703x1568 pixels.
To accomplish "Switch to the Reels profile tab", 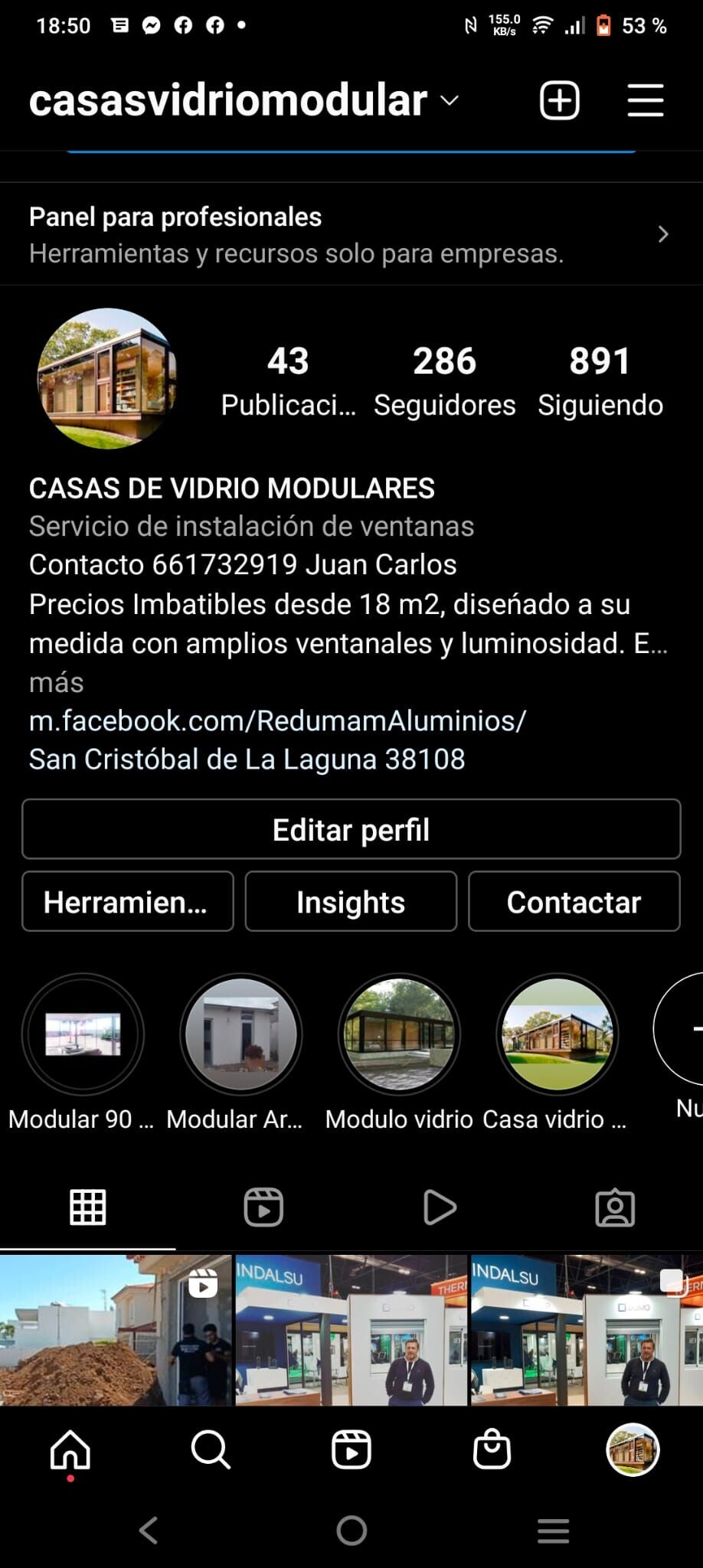I will click(263, 1207).
